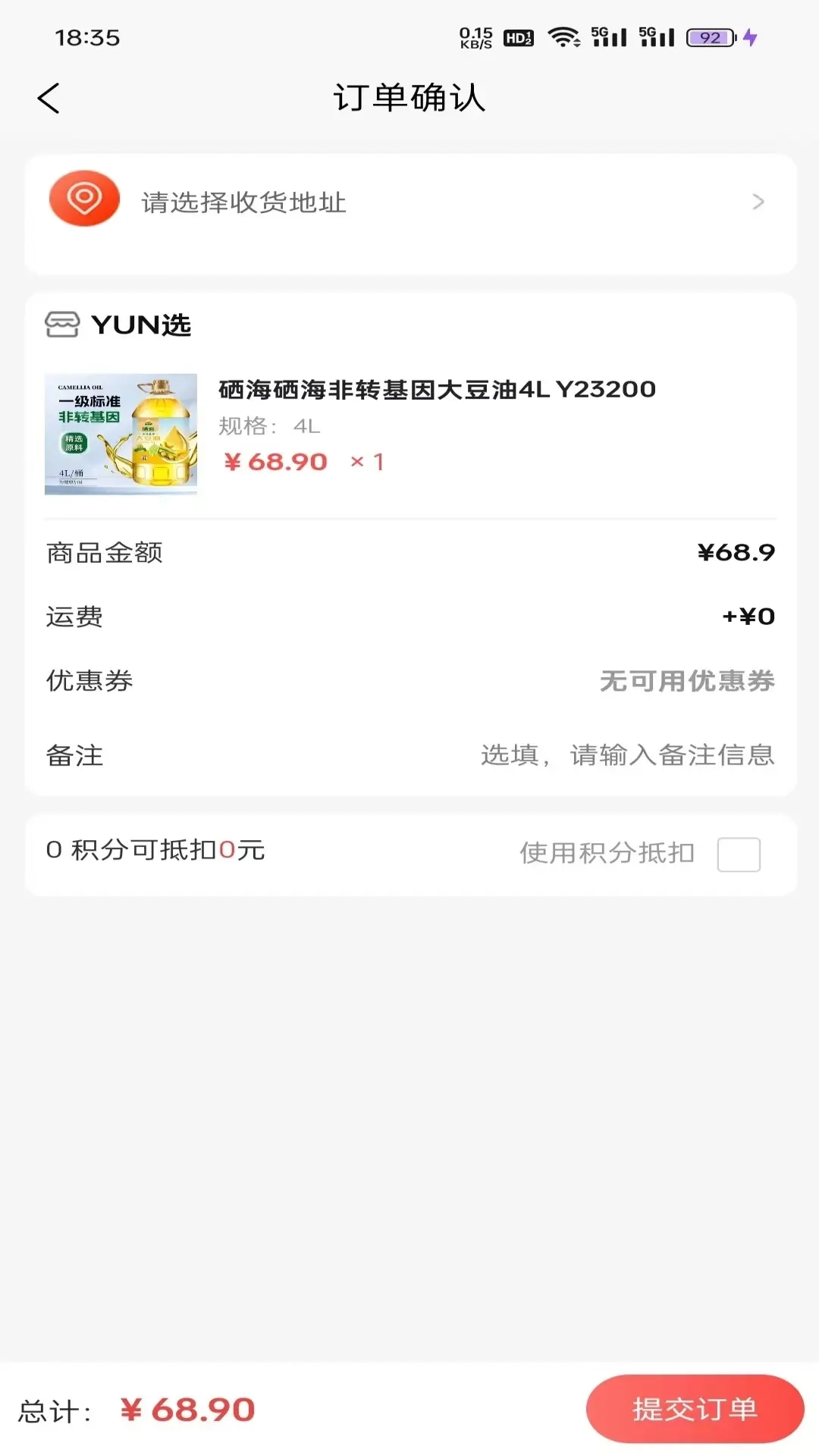
Task: Click the charging bolt icon
Action: (748, 36)
